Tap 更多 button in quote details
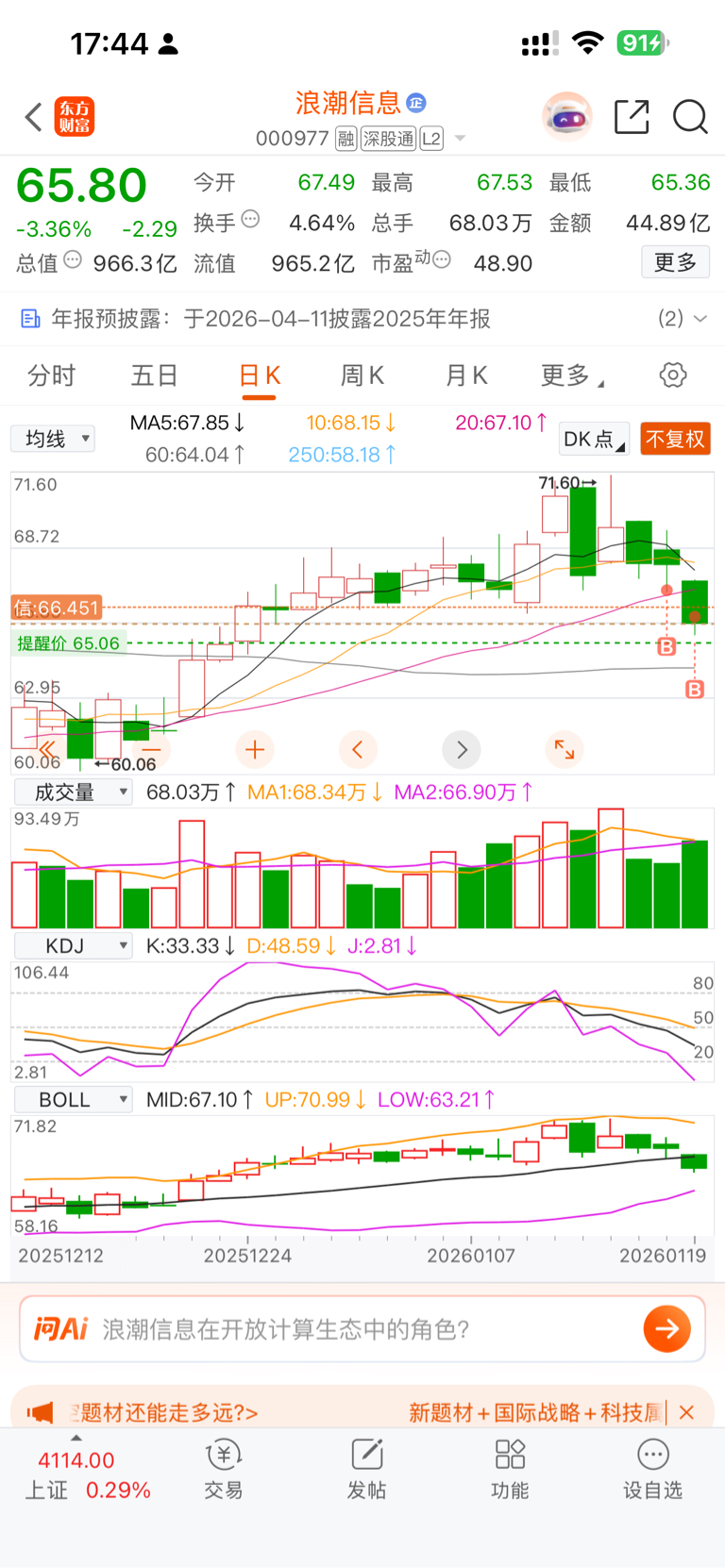 click(675, 262)
